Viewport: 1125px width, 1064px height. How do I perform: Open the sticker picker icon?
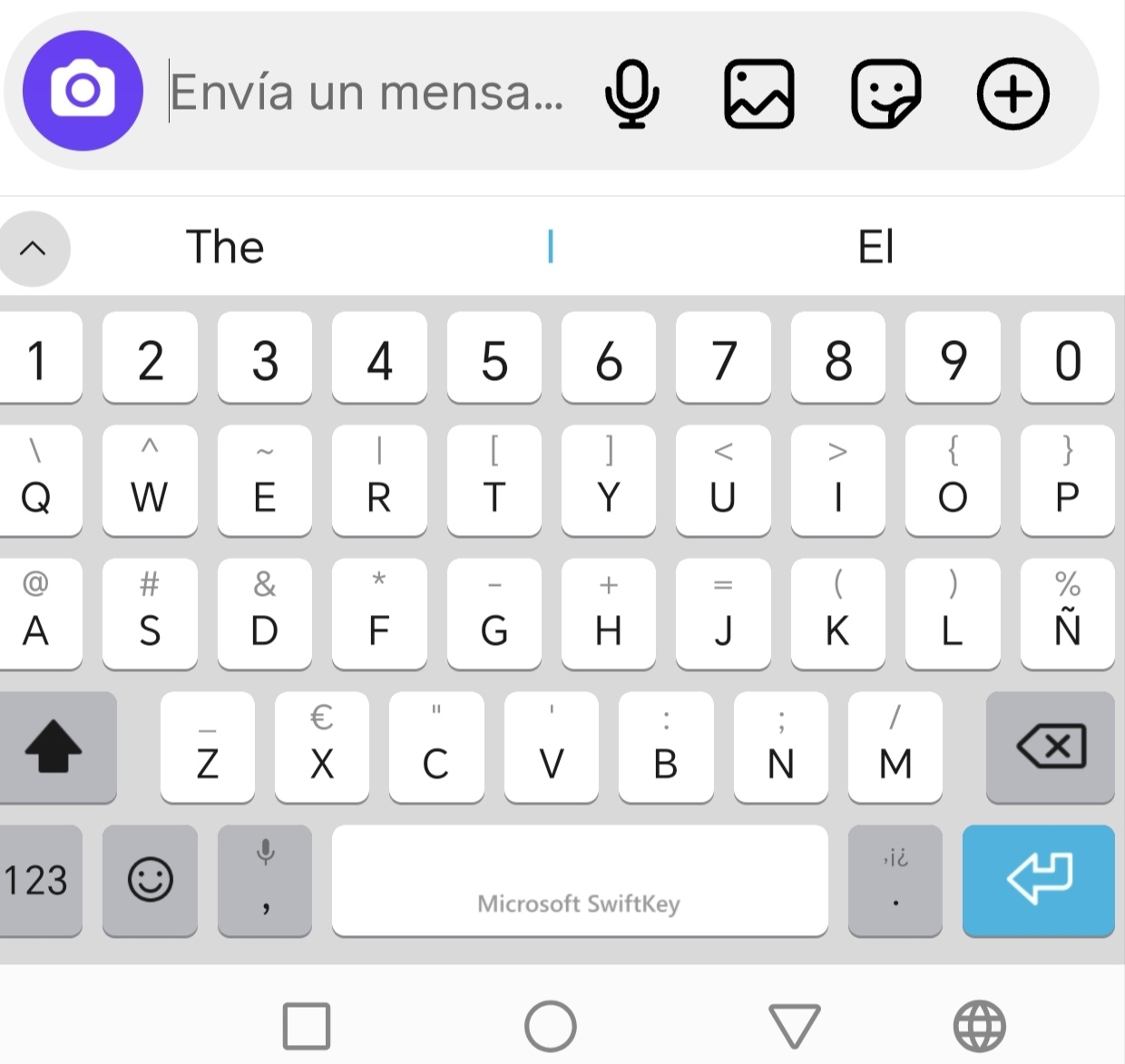coord(885,93)
